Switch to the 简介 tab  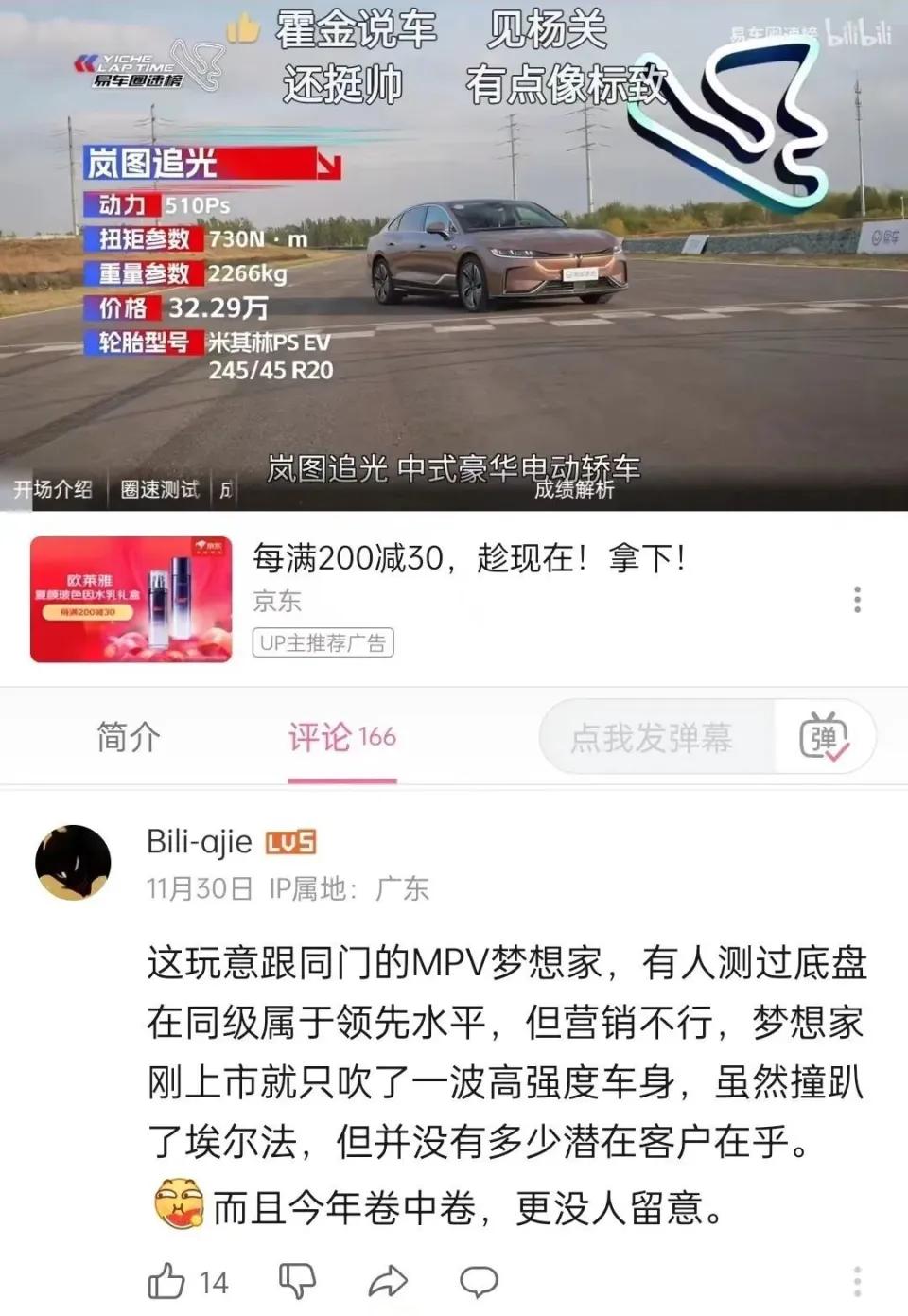[x=129, y=737]
